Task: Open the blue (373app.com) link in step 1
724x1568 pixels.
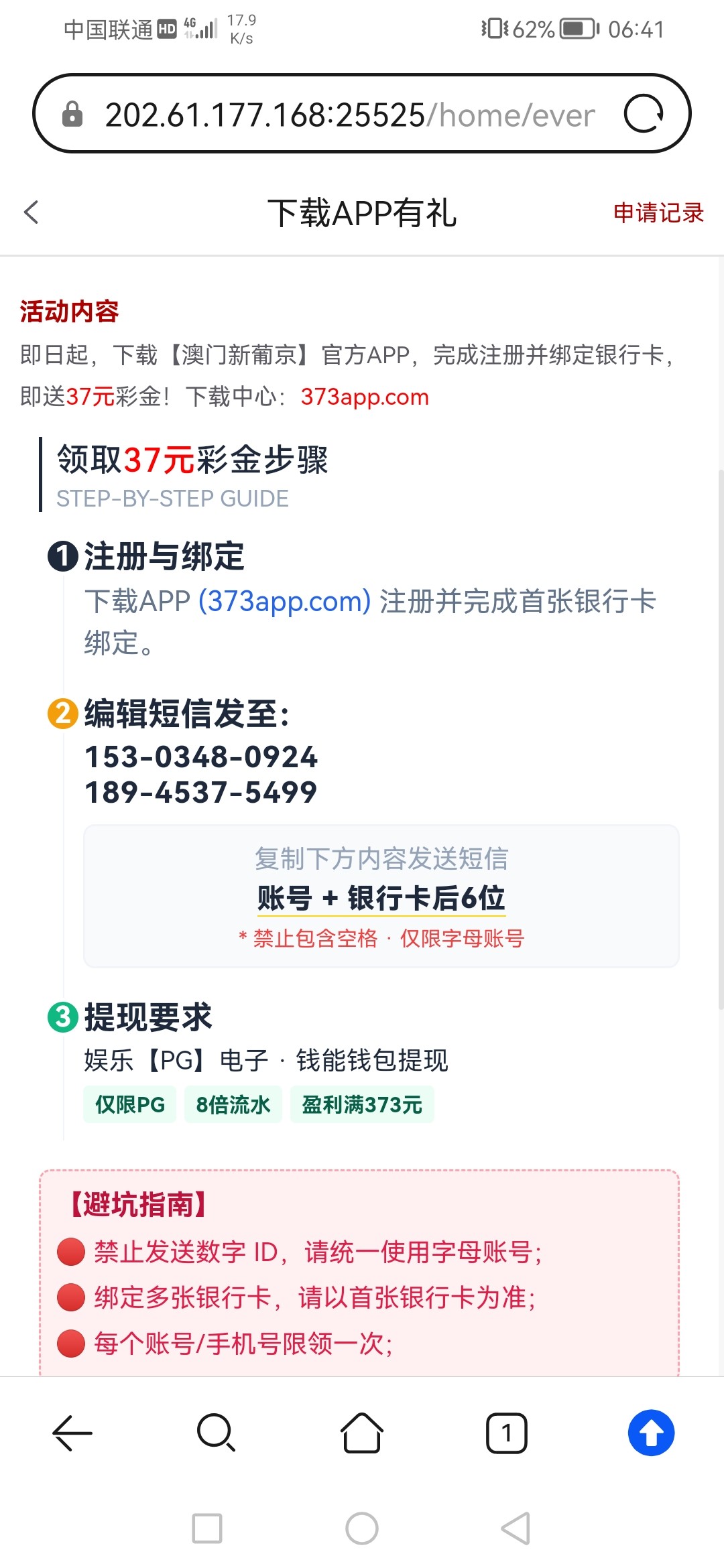Action: coord(284,601)
